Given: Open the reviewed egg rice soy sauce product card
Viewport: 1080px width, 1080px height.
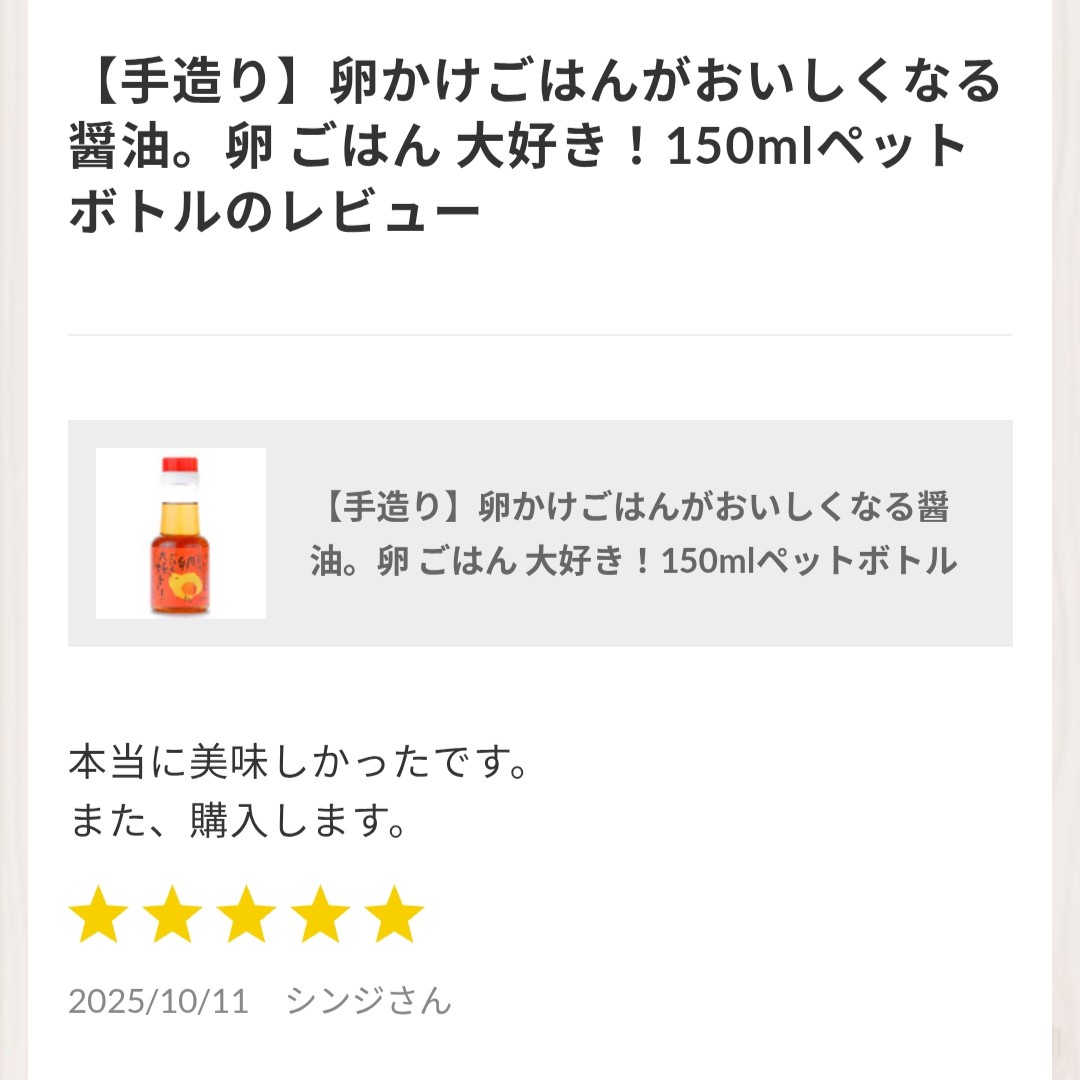Looking at the screenshot, I should [540, 534].
